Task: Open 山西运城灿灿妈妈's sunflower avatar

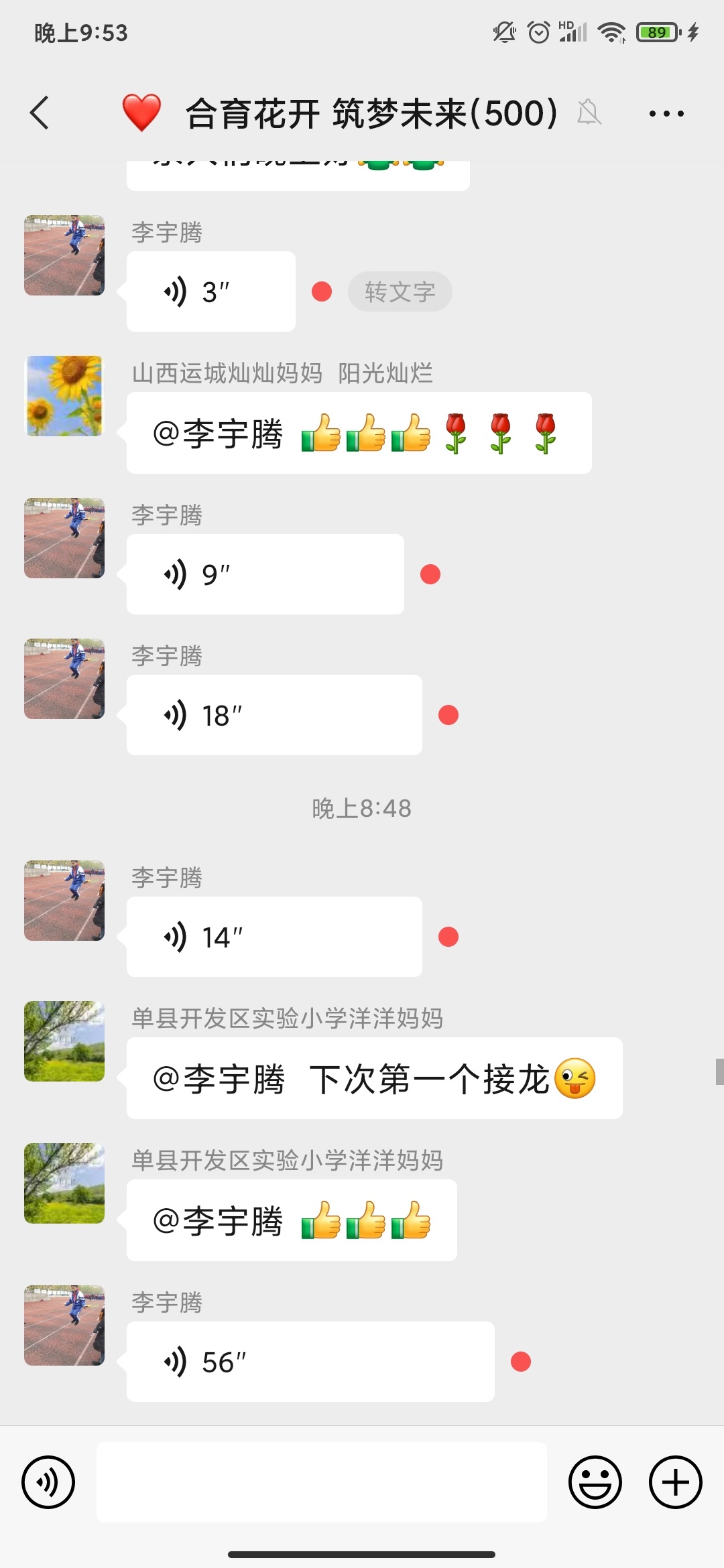Action: pyautogui.click(x=64, y=395)
